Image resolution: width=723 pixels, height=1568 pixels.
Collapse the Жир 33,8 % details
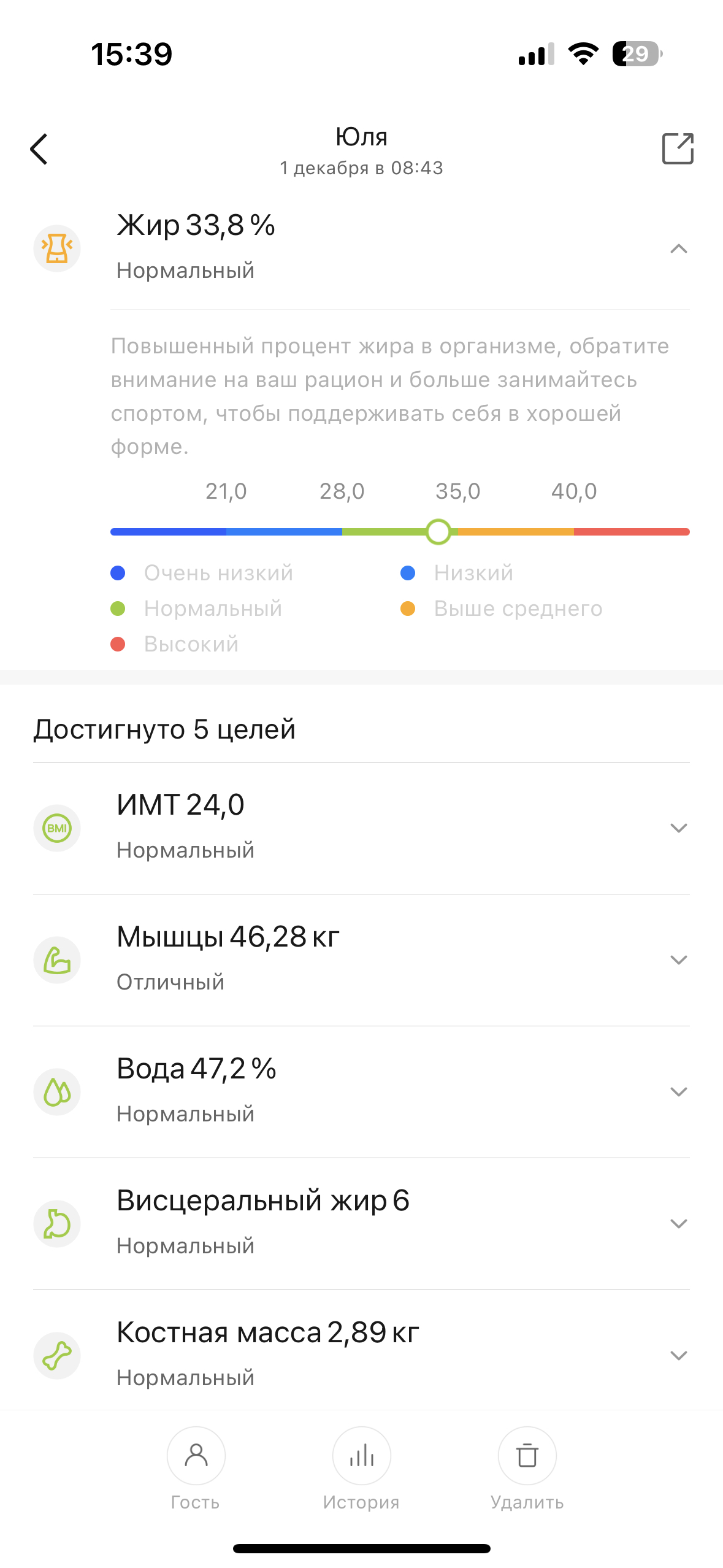coord(678,249)
